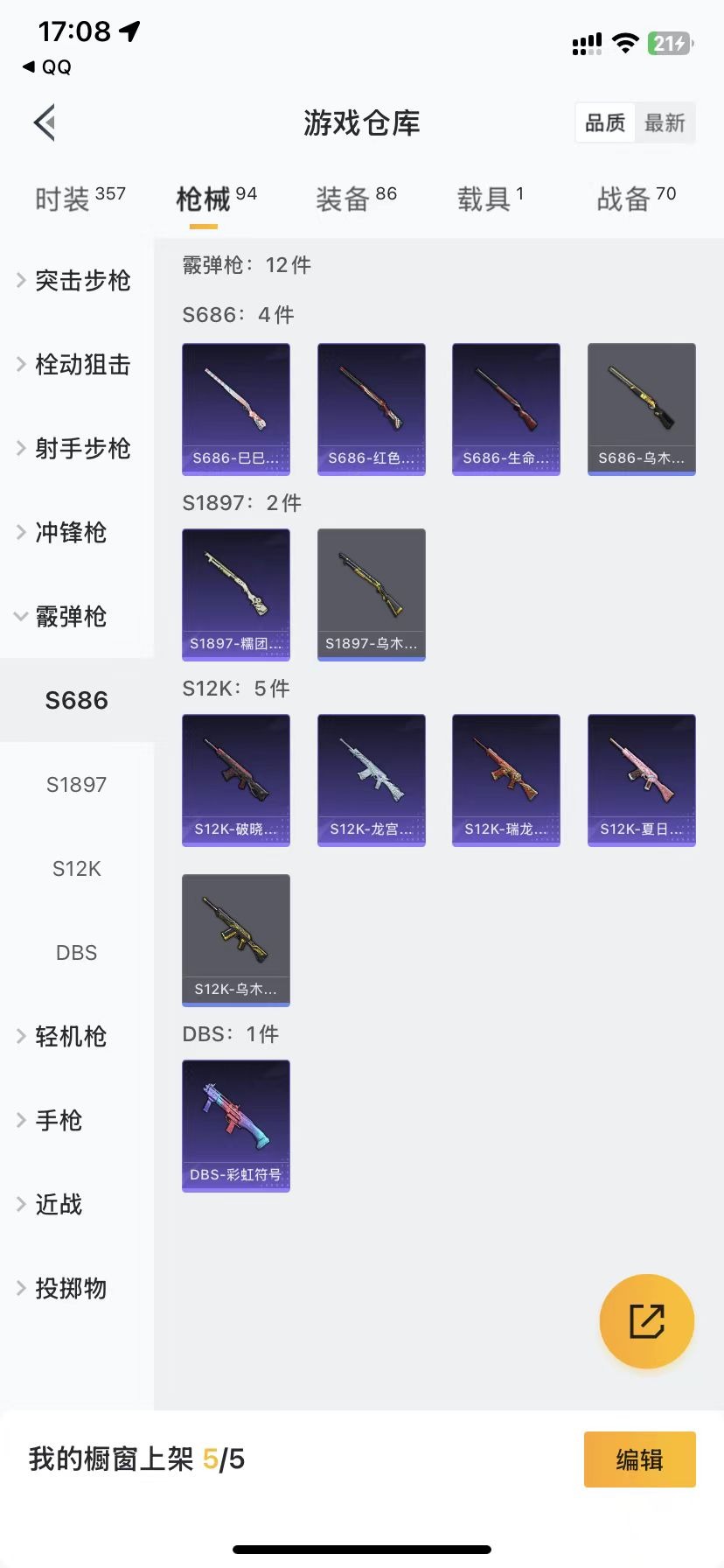Open the S1897-糯团 skin tile
Viewport: 724px width, 1568px height.
[236, 594]
